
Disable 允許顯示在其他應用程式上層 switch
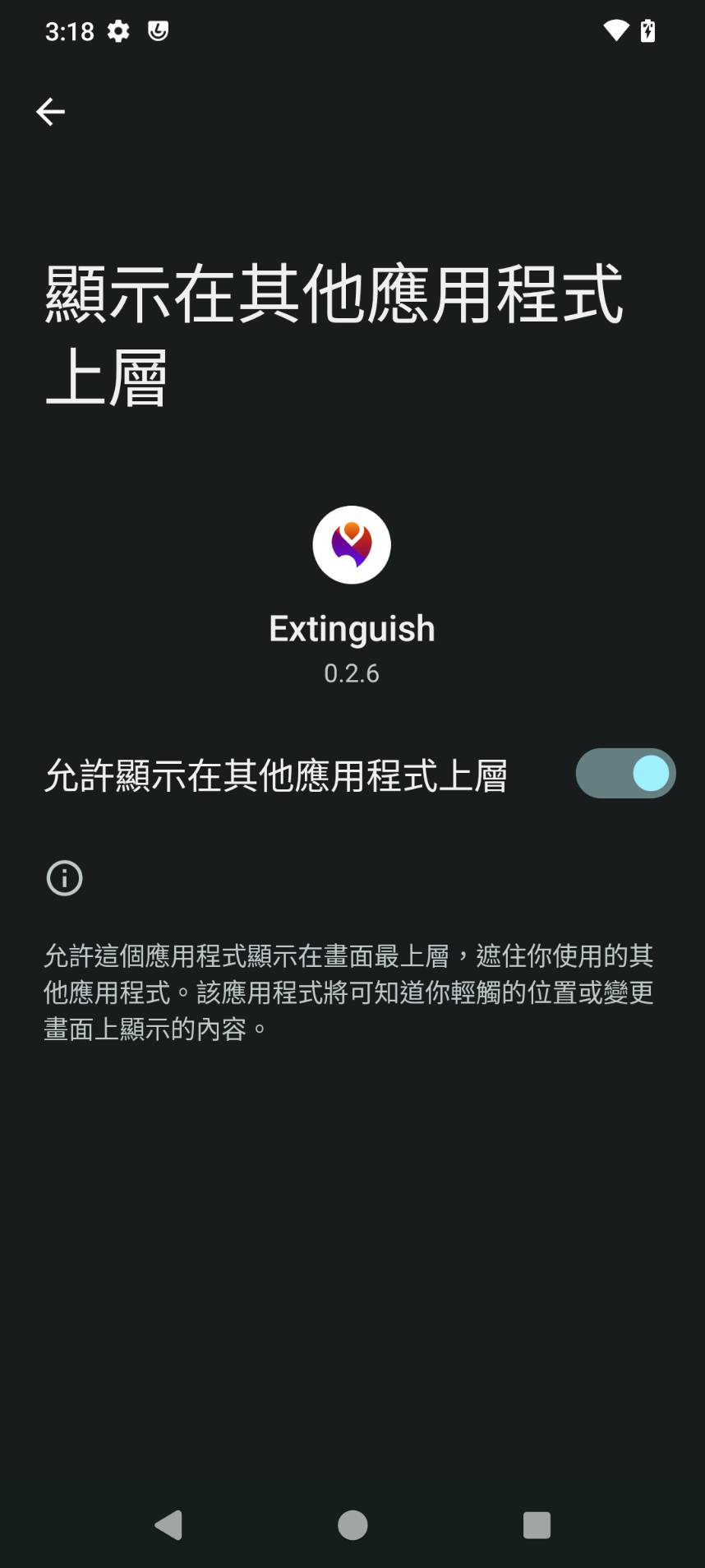pyautogui.click(x=624, y=774)
